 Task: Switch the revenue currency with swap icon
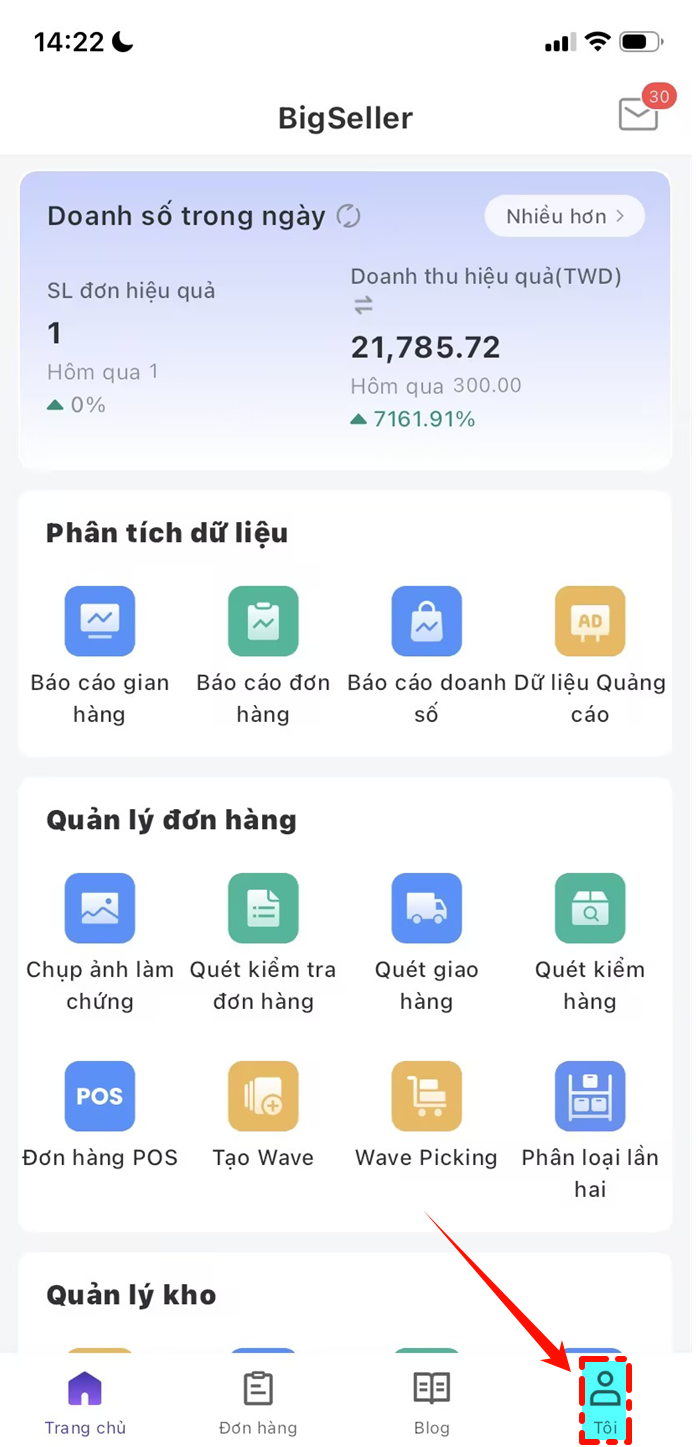pyautogui.click(x=363, y=308)
